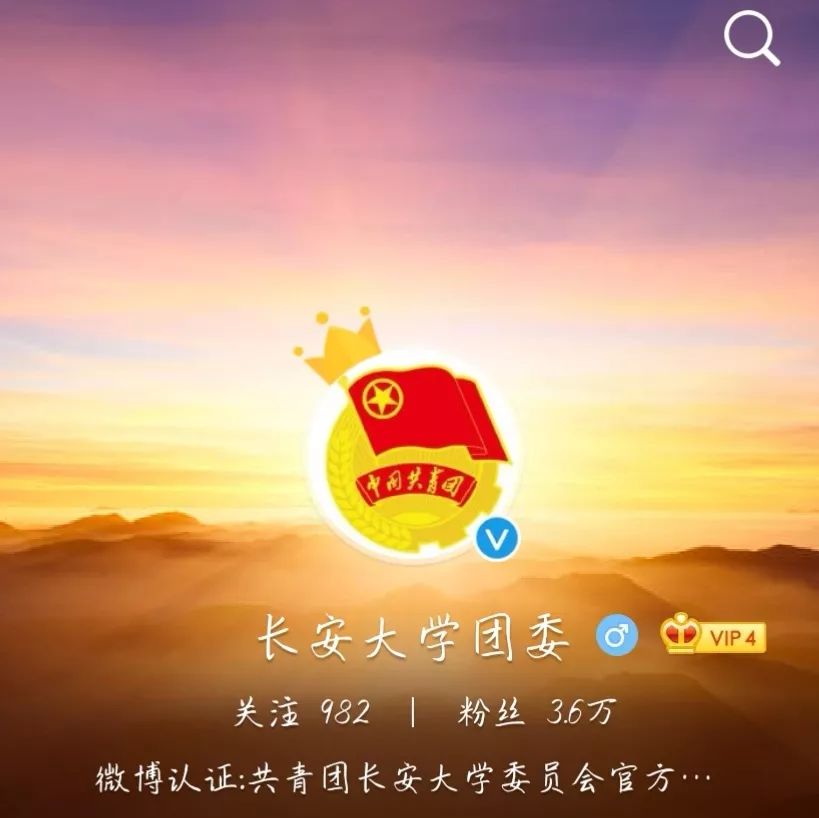
Task: Open the search magnifier icon
Action: [x=751, y=40]
